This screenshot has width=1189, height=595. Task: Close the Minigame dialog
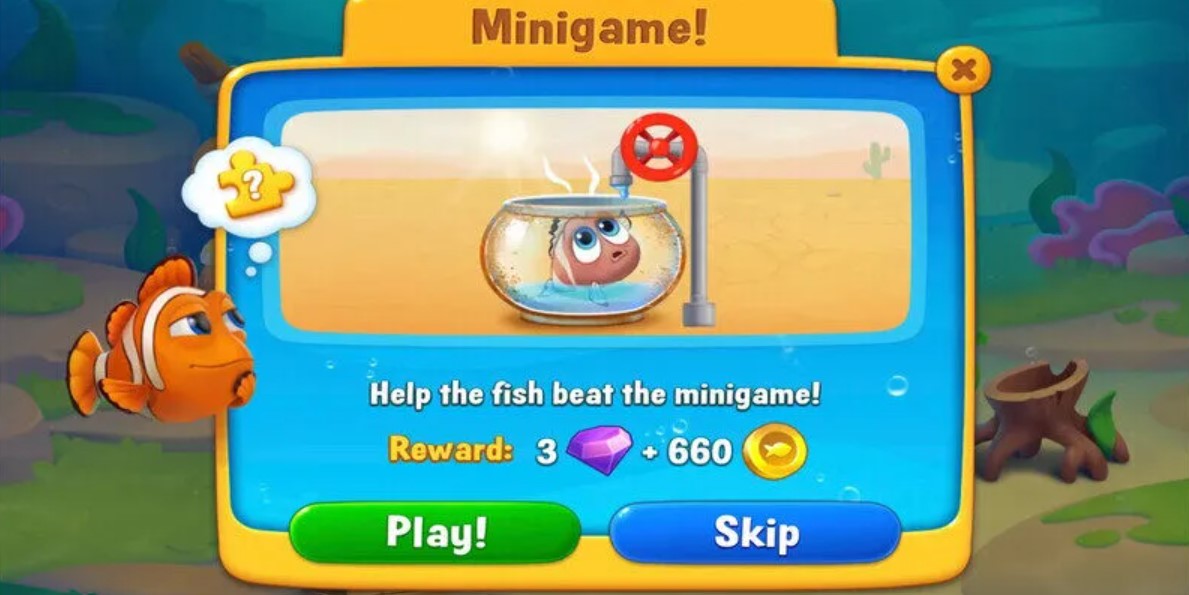tap(963, 71)
